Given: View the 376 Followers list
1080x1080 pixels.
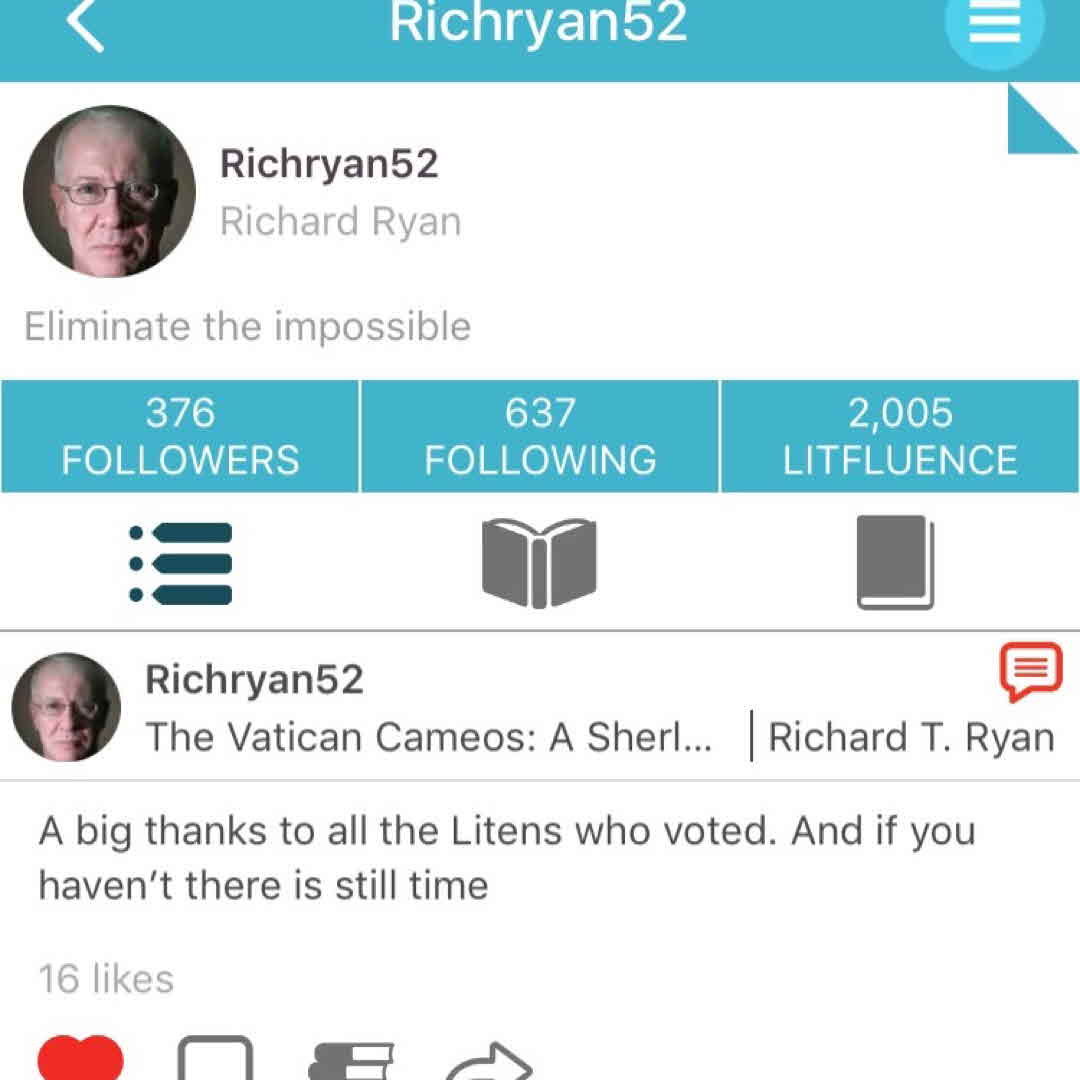Looking at the screenshot, I should point(180,436).
